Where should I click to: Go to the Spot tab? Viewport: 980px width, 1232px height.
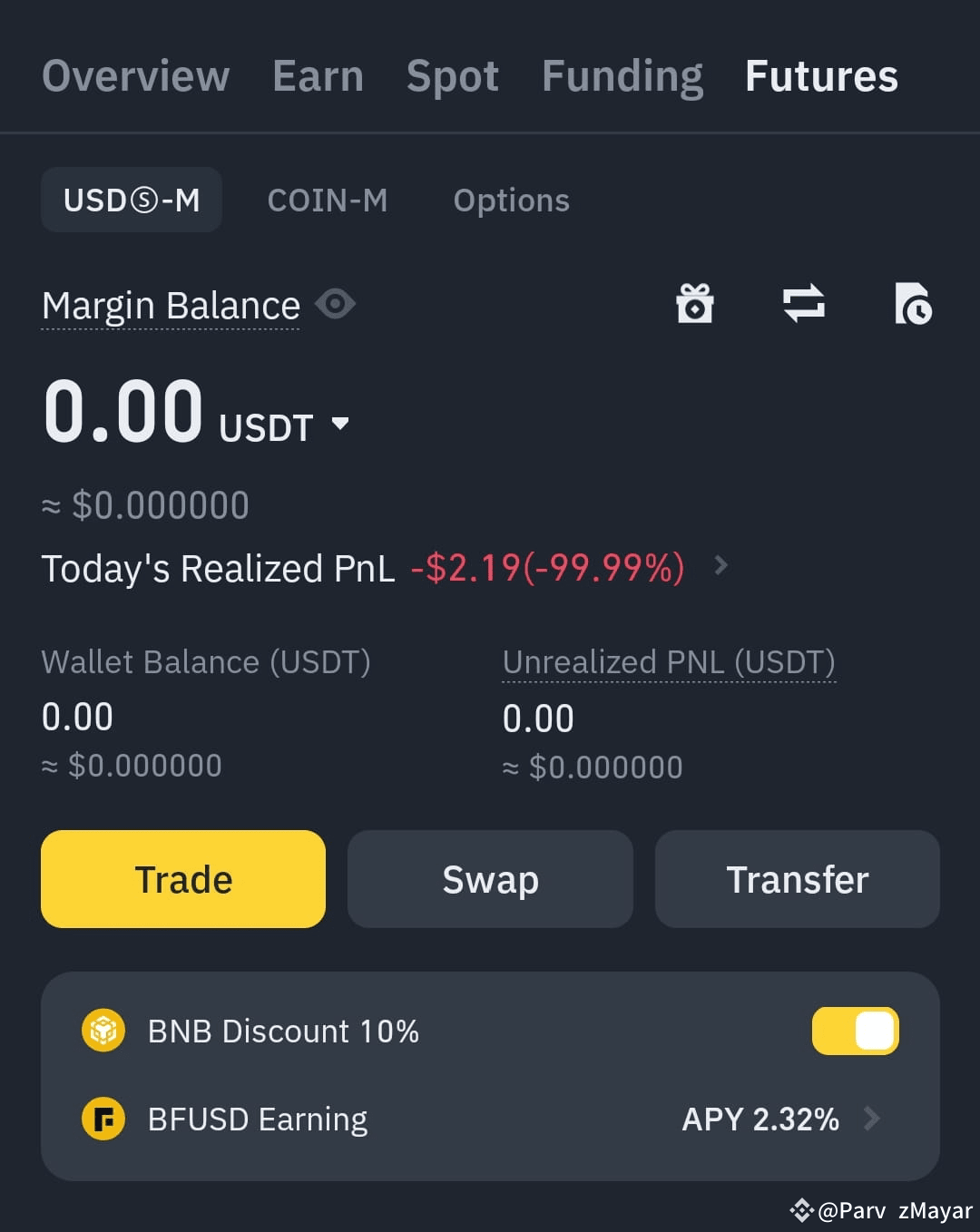452,77
